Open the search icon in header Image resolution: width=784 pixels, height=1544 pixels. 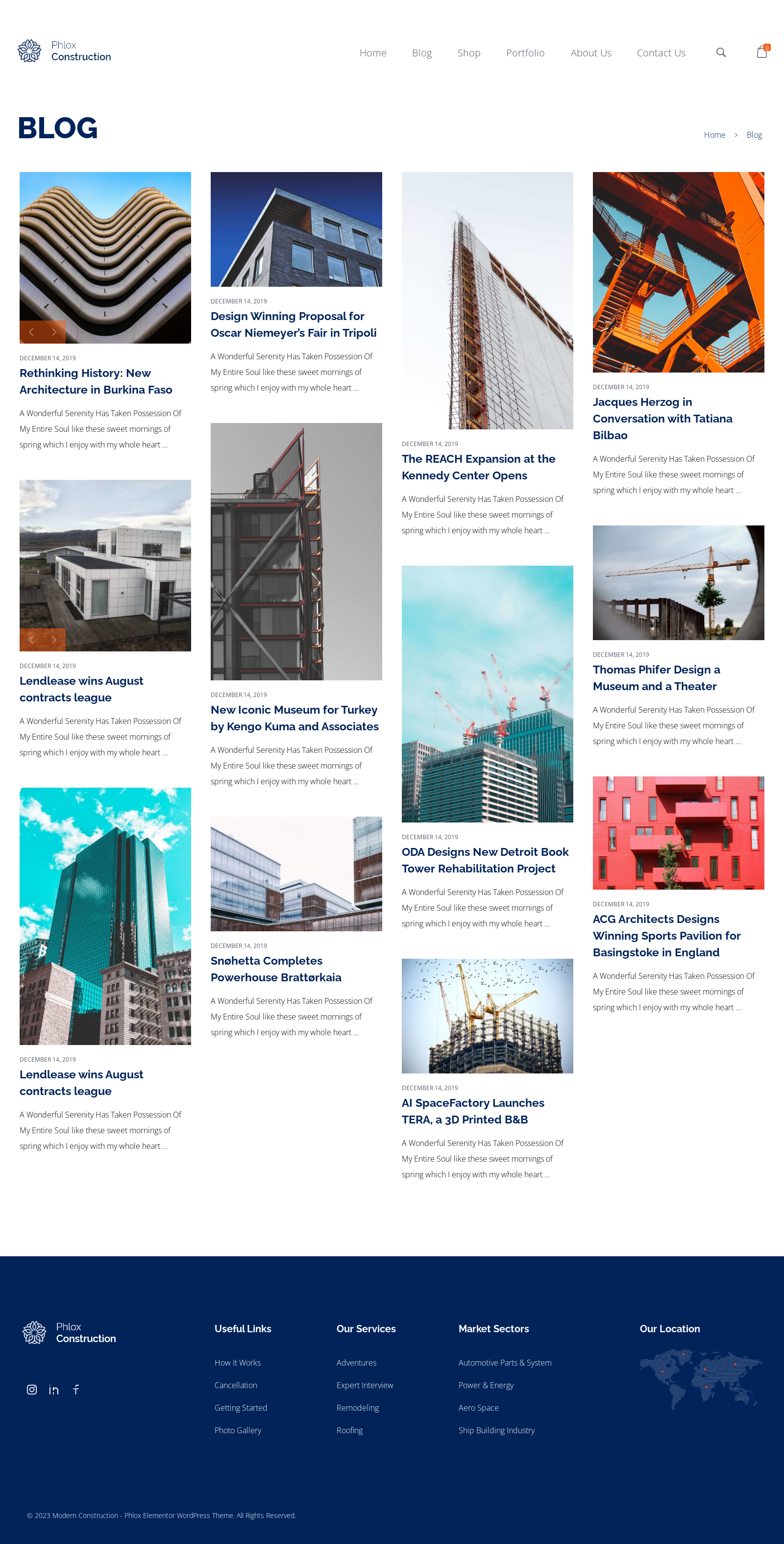coord(720,53)
